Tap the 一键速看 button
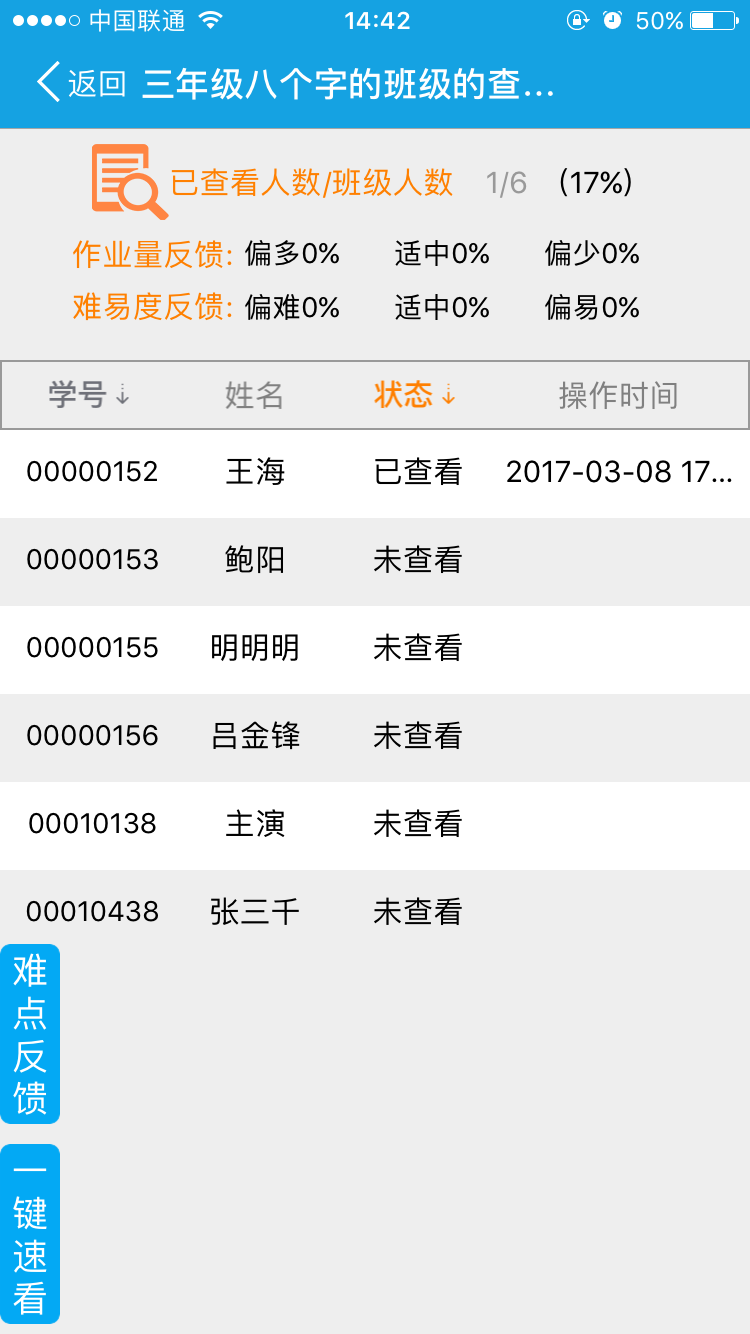The width and height of the screenshot is (750, 1334). (x=29, y=1234)
